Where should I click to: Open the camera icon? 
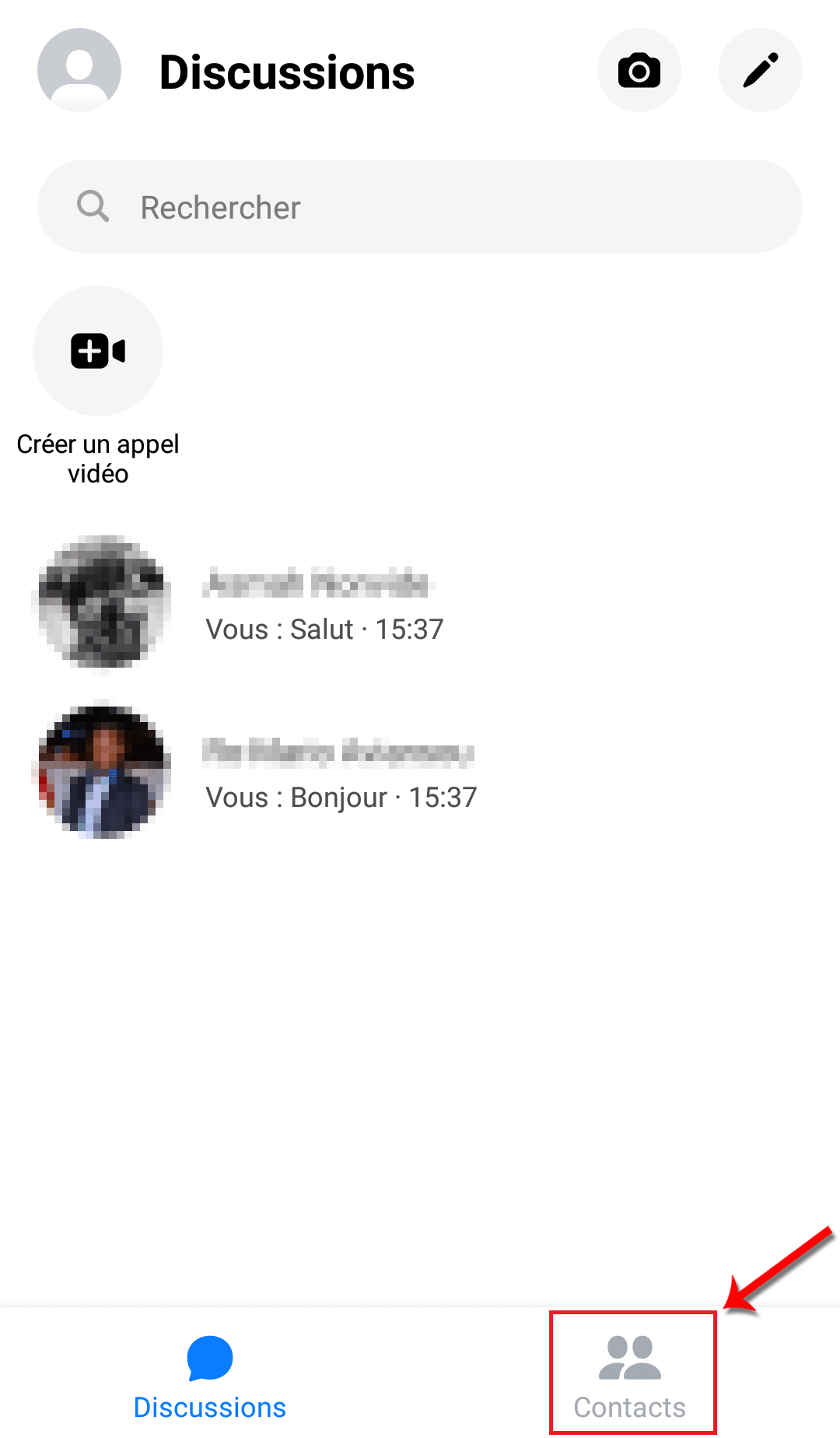click(639, 70)
